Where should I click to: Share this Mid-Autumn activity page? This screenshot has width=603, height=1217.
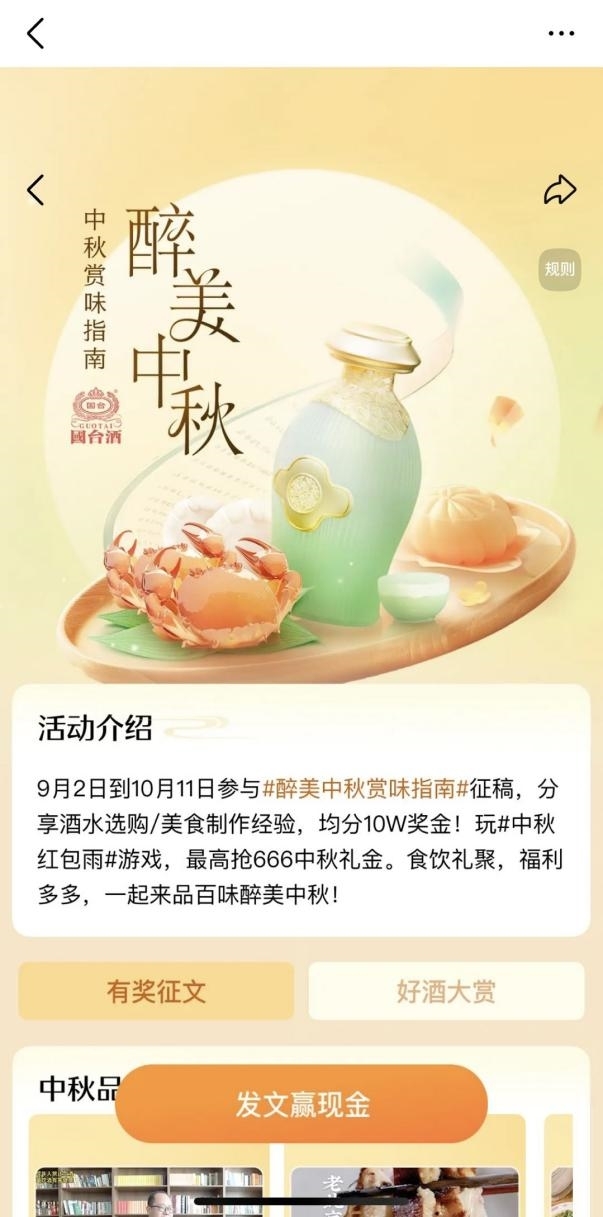(x=560, y=190)
